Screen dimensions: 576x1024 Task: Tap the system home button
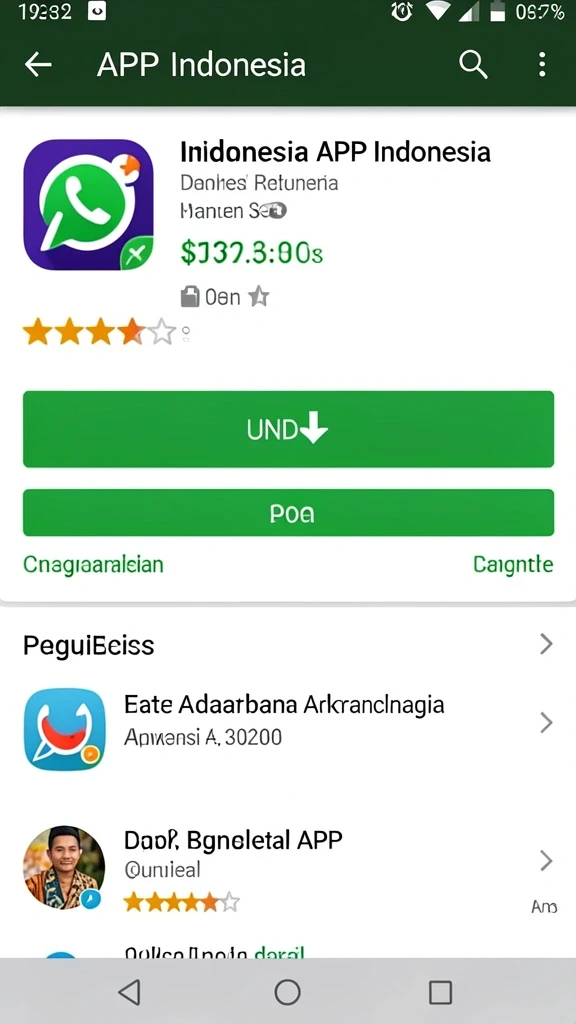(x=287, y=991)
